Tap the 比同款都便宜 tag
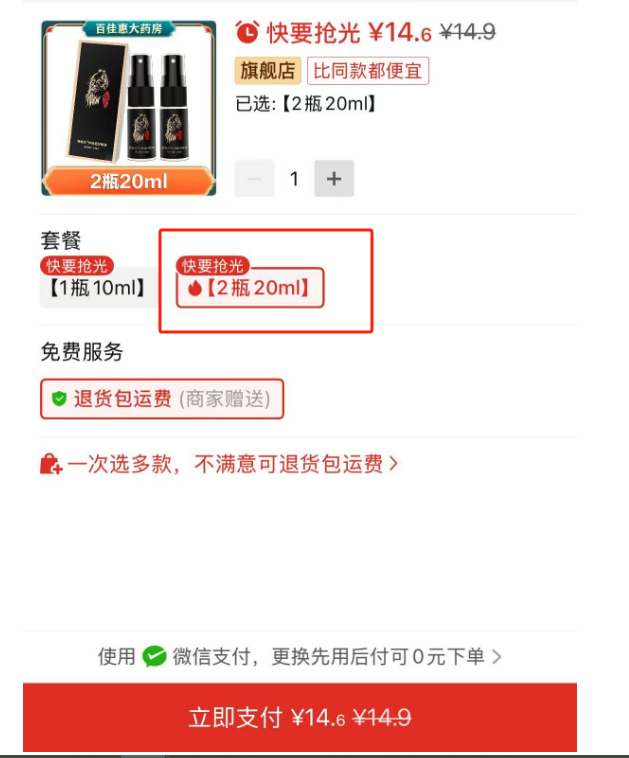Image resolution: width=629 pixels, height=758 pixels. tap(368, 71)
